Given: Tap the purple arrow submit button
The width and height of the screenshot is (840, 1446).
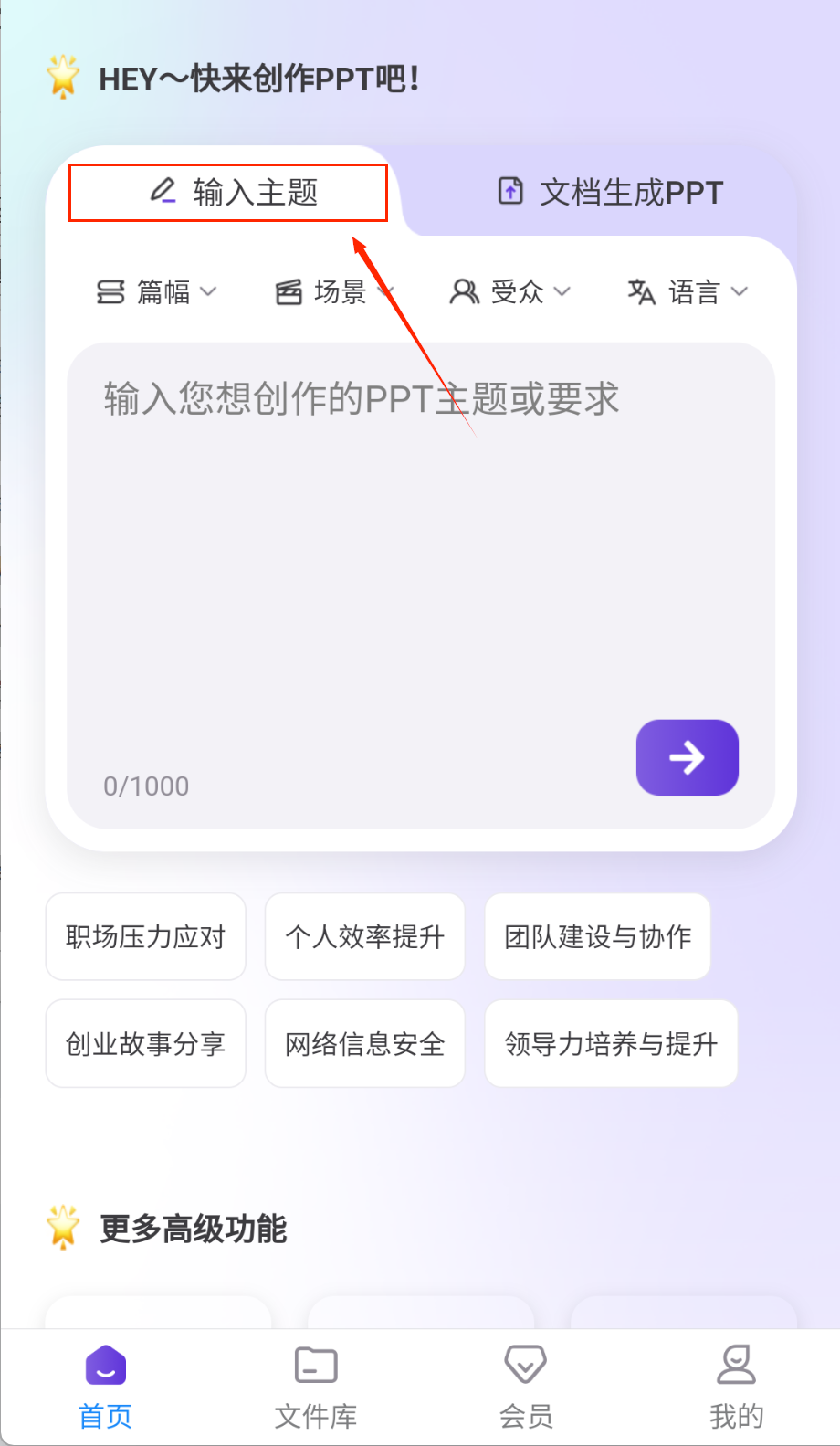Looking at the screenshot, I should 687,757.
